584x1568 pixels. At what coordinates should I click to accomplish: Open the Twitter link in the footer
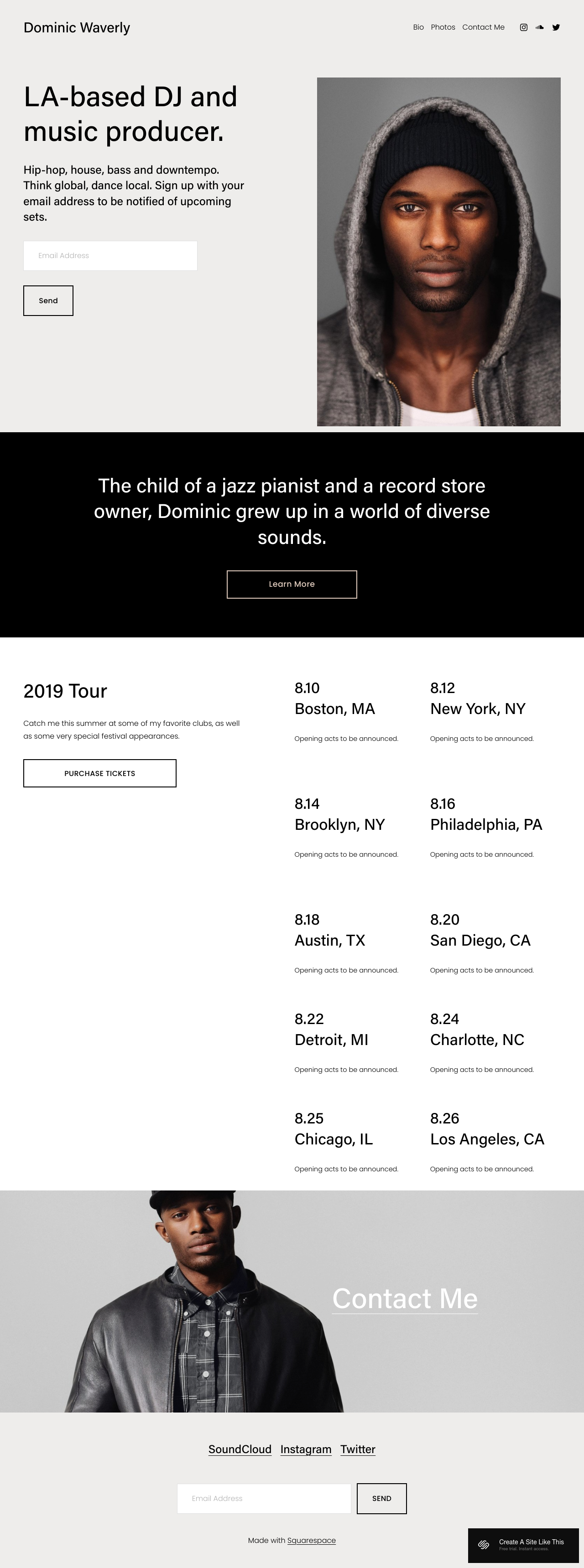pyautogui.click(x=357, y=1449)
